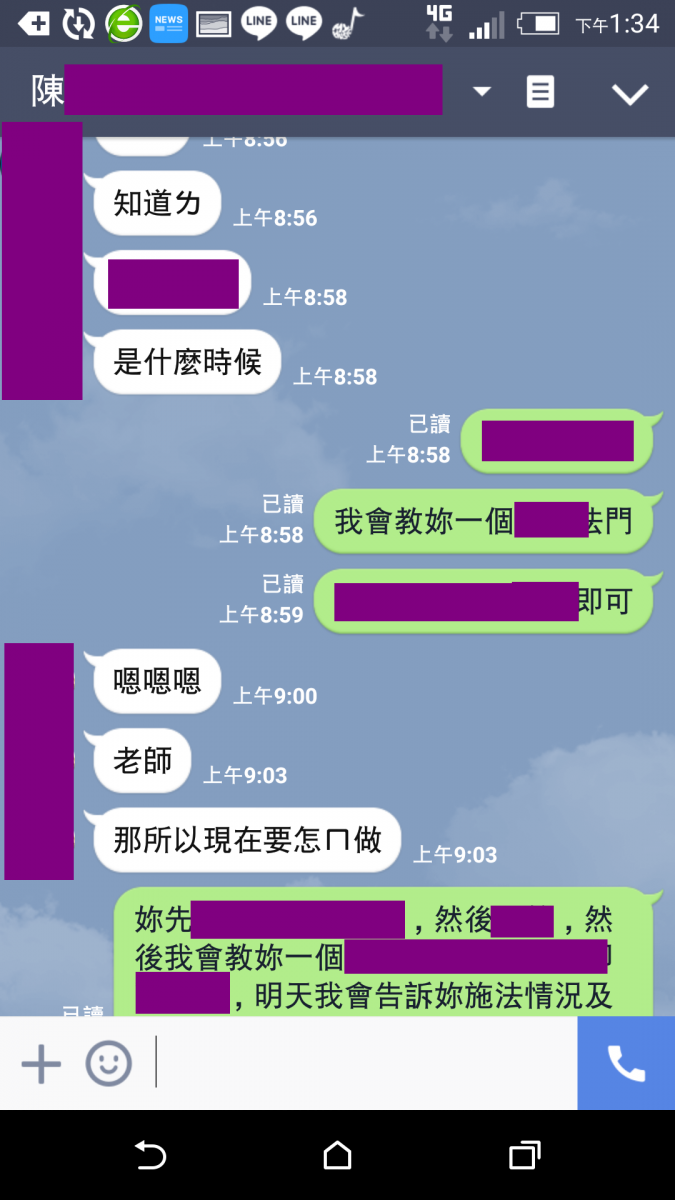This screenshot has width=675, height=1200.
Task: Tap the plus attachment button
Action: 41,1064
